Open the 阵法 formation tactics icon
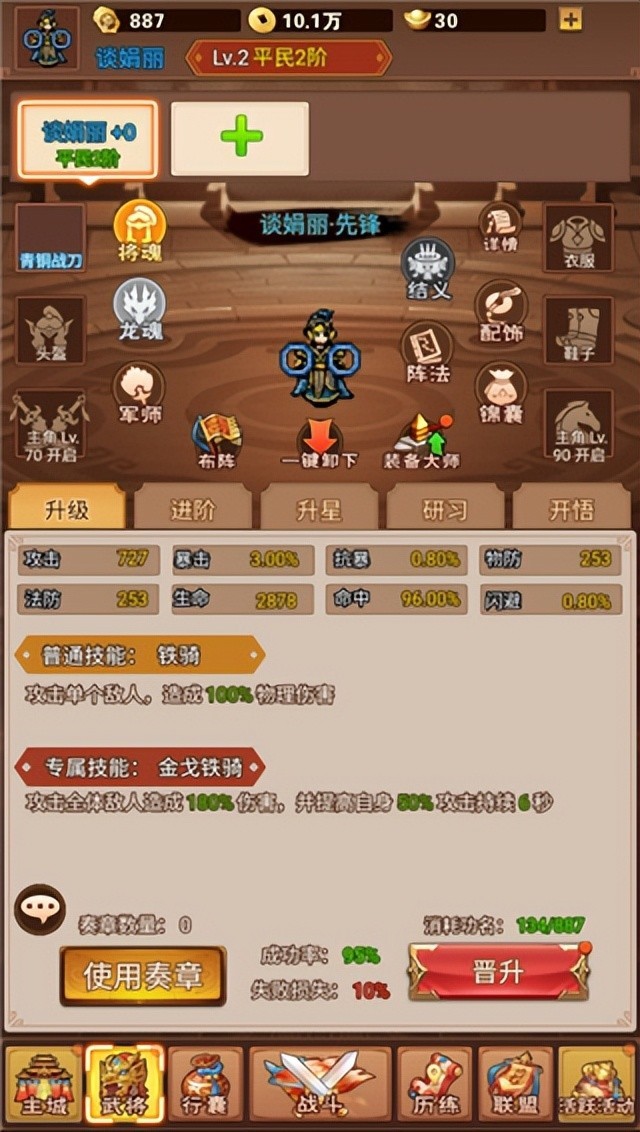Screen dimensions: 640x1132 click(427, 352)
